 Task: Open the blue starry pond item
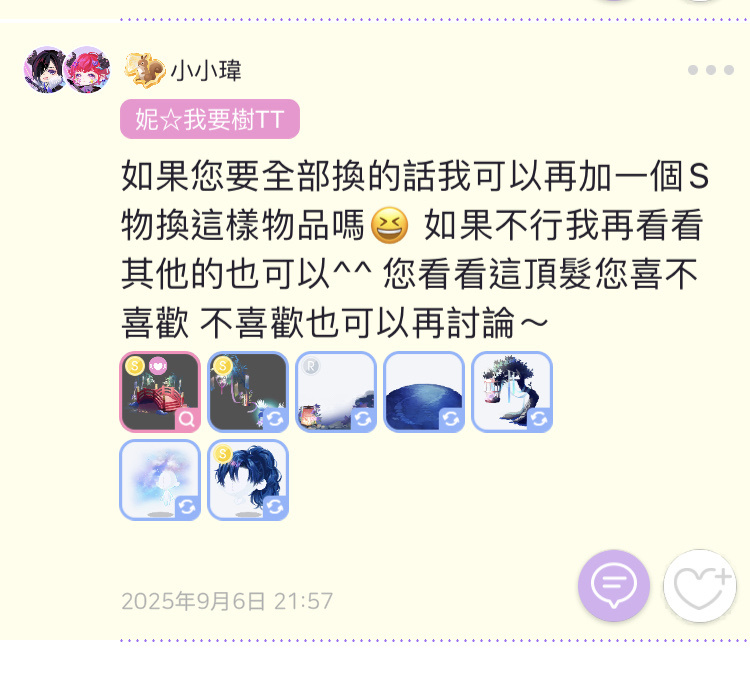pyautogui.click(x=424, y=392)
